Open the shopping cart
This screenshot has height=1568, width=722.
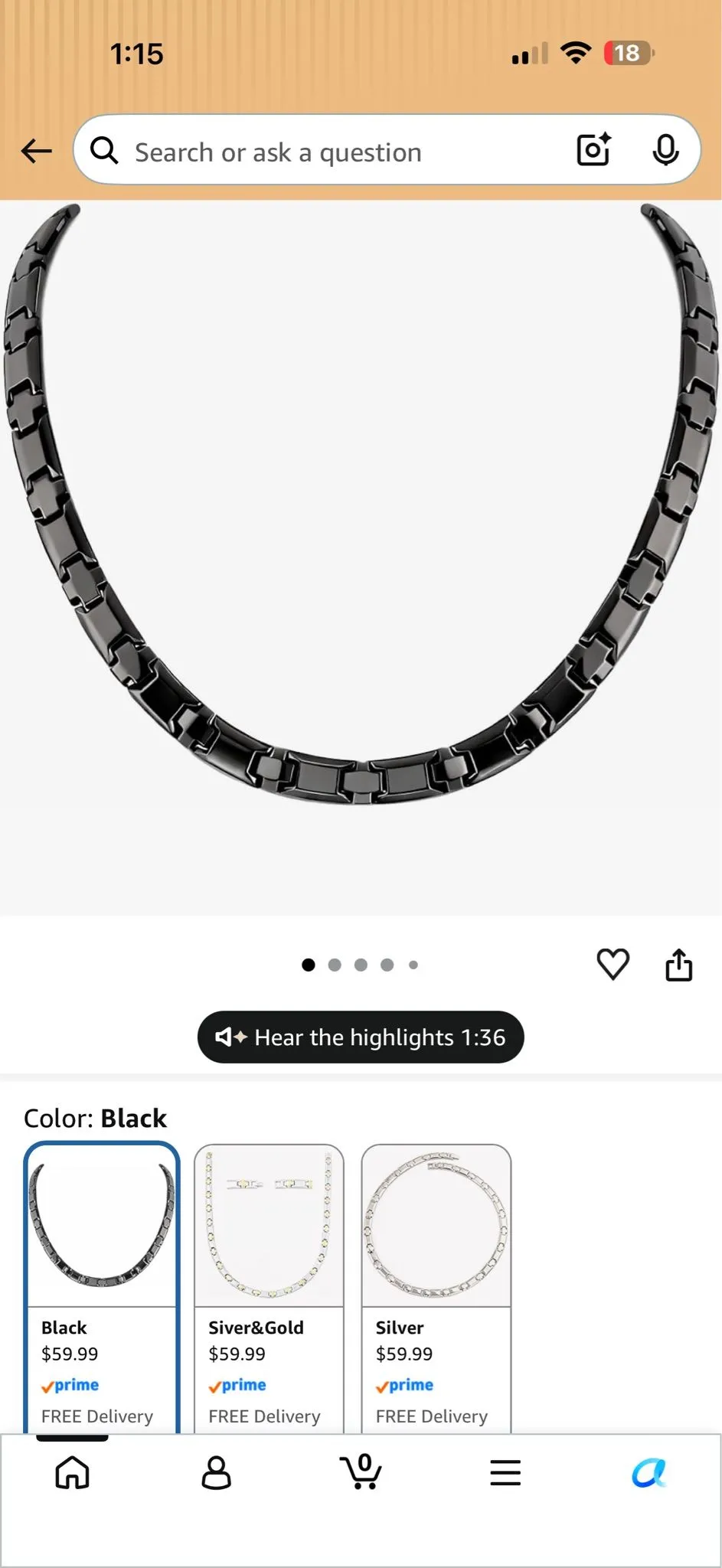pos(361,1472)
